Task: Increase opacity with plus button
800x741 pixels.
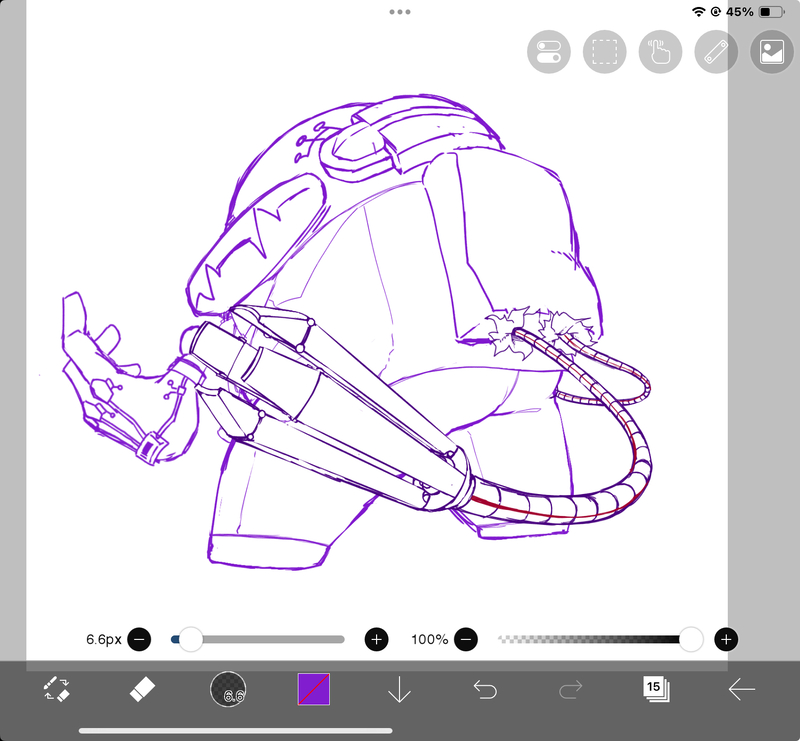Action: coord(727,639)
